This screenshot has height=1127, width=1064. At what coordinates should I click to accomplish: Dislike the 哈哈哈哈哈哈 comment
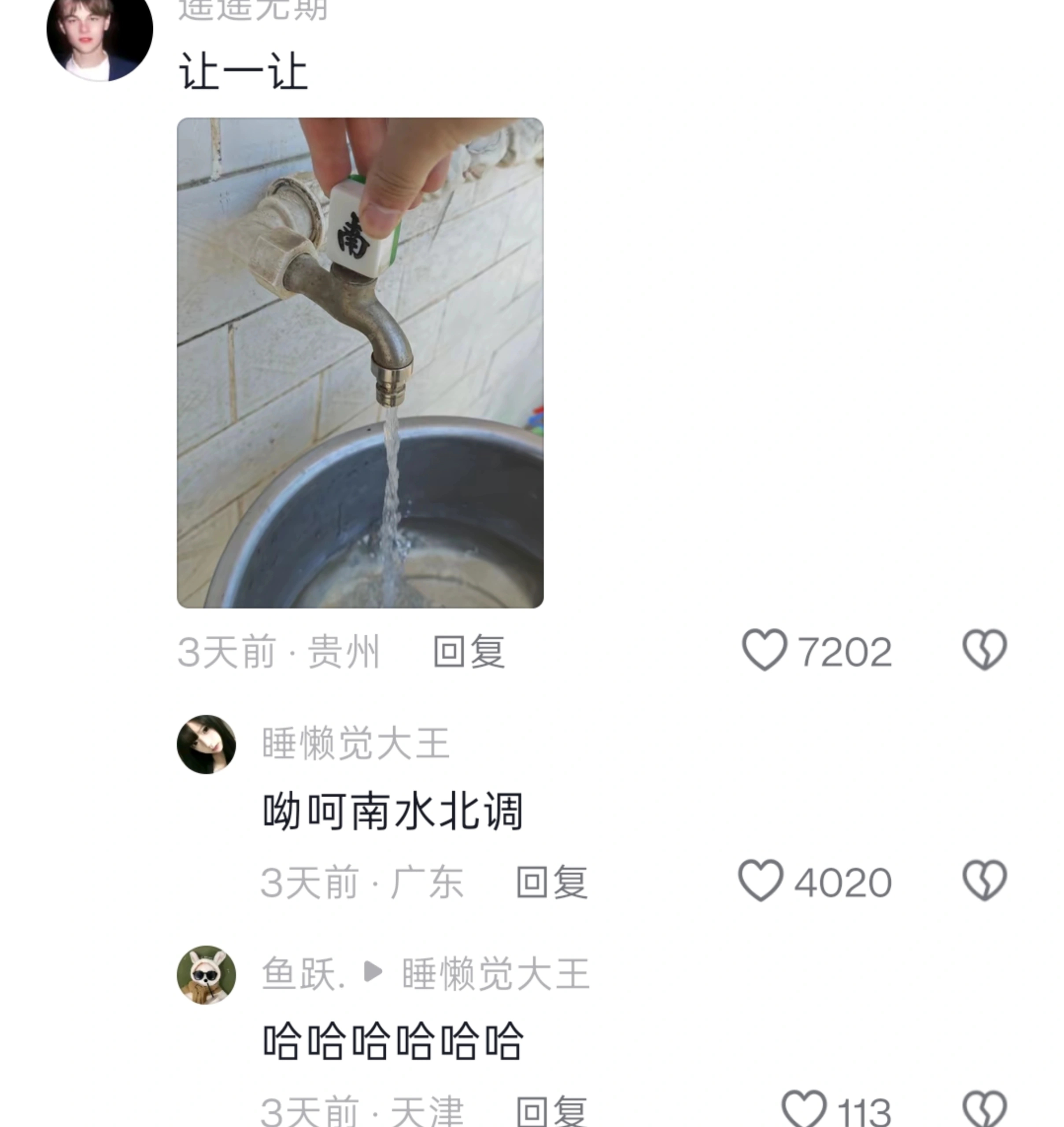pyautogui.click(x=985, y=1110)
